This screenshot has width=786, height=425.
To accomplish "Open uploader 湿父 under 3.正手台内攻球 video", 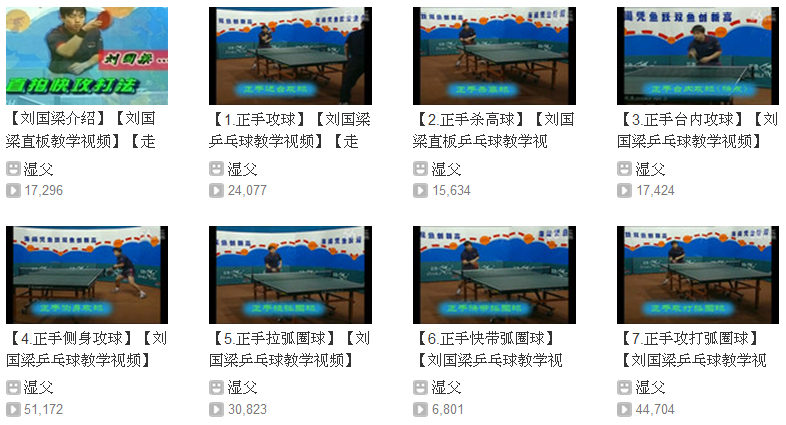I will pyautogui.click(x=650, y=169).
